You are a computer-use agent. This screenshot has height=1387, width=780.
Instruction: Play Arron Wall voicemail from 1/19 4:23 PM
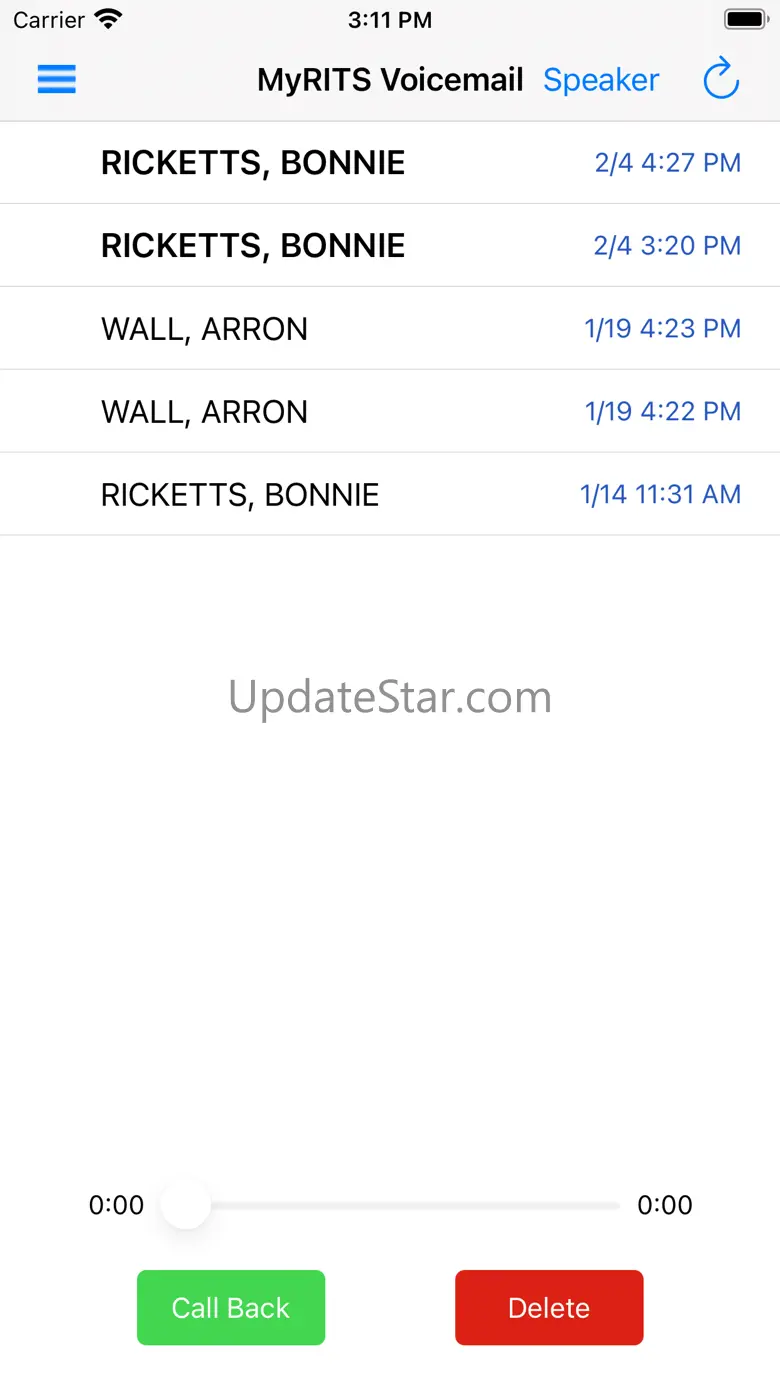tap(390, 329)
